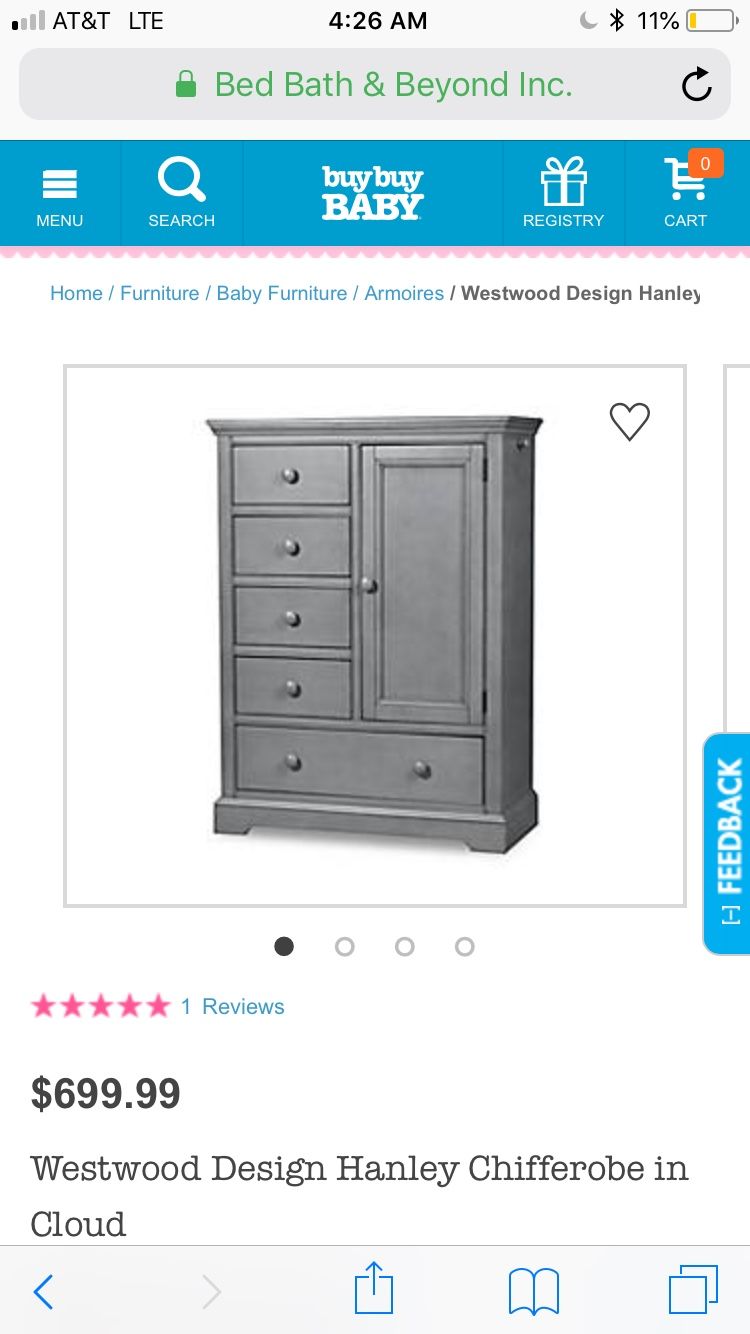Viewport: 750px width, 1334px height.
Task: Open the FEEDBACK side tab
Action: click(x=727, y=843)
